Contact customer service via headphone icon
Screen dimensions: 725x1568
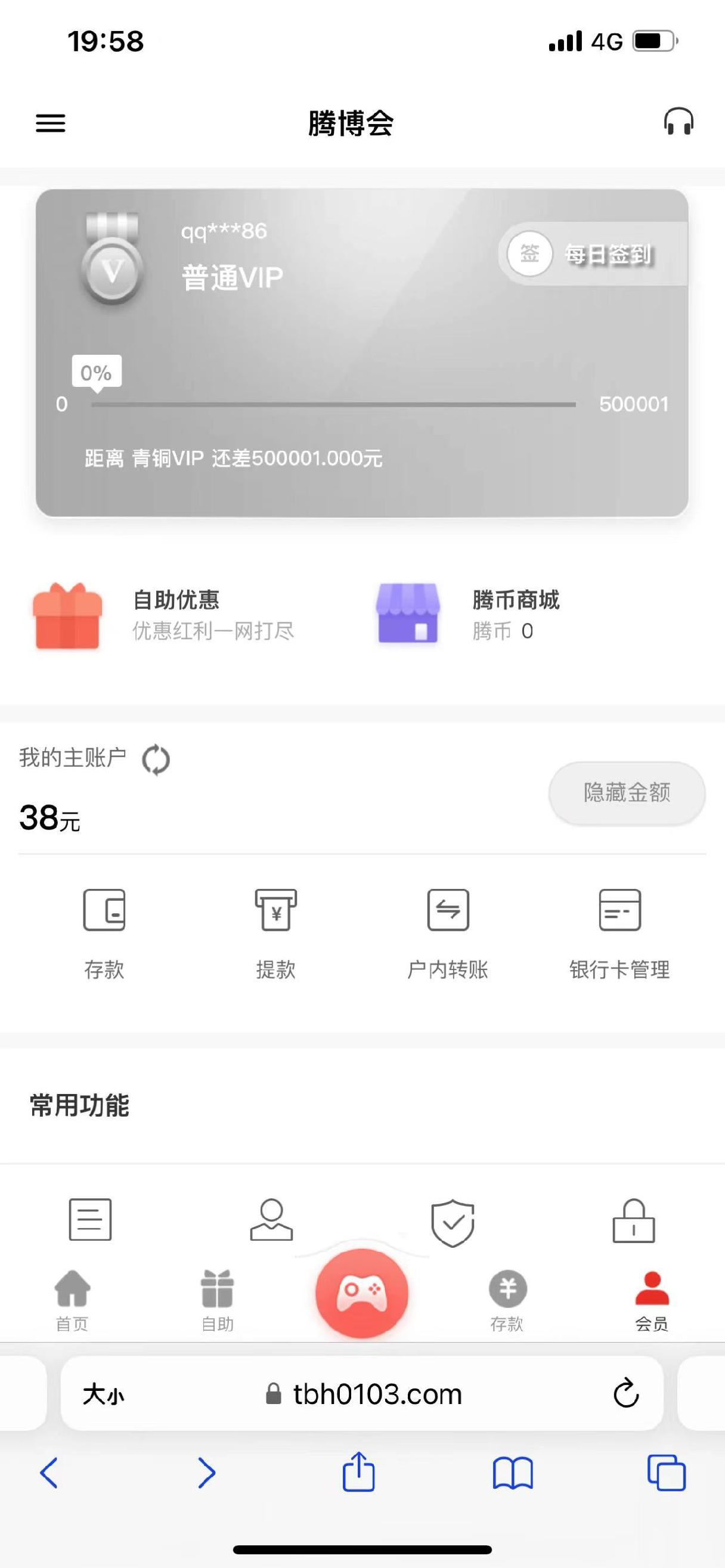(678, 122)
